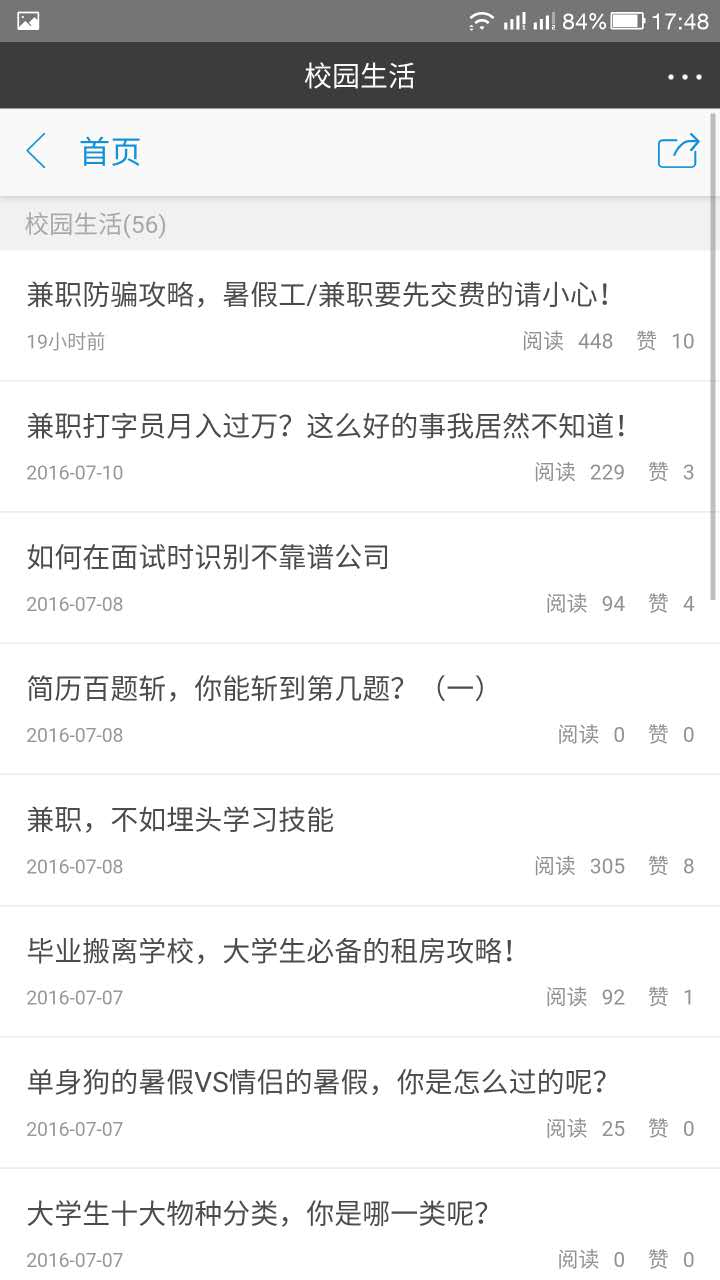The image size is (720, 1280).
Task: Open 大学生十大物种分类 article
Action: pos(257,1214)
